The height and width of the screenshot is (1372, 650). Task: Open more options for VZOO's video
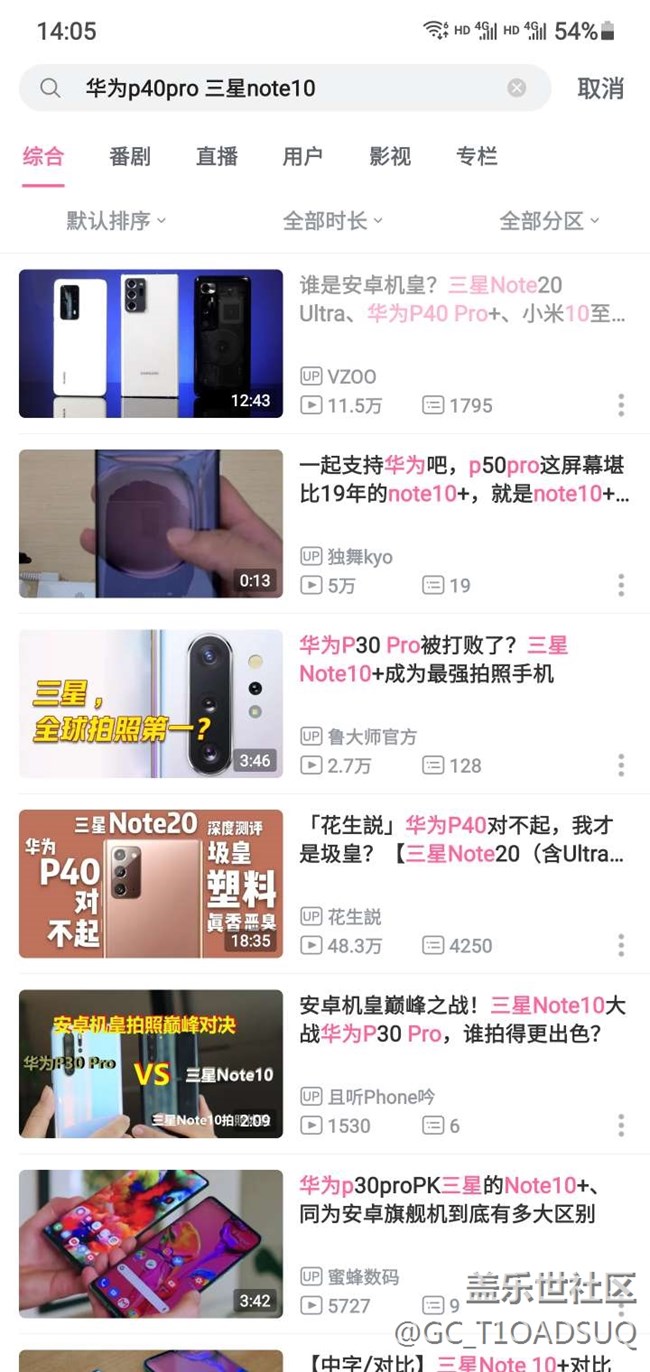coord(621,405)
